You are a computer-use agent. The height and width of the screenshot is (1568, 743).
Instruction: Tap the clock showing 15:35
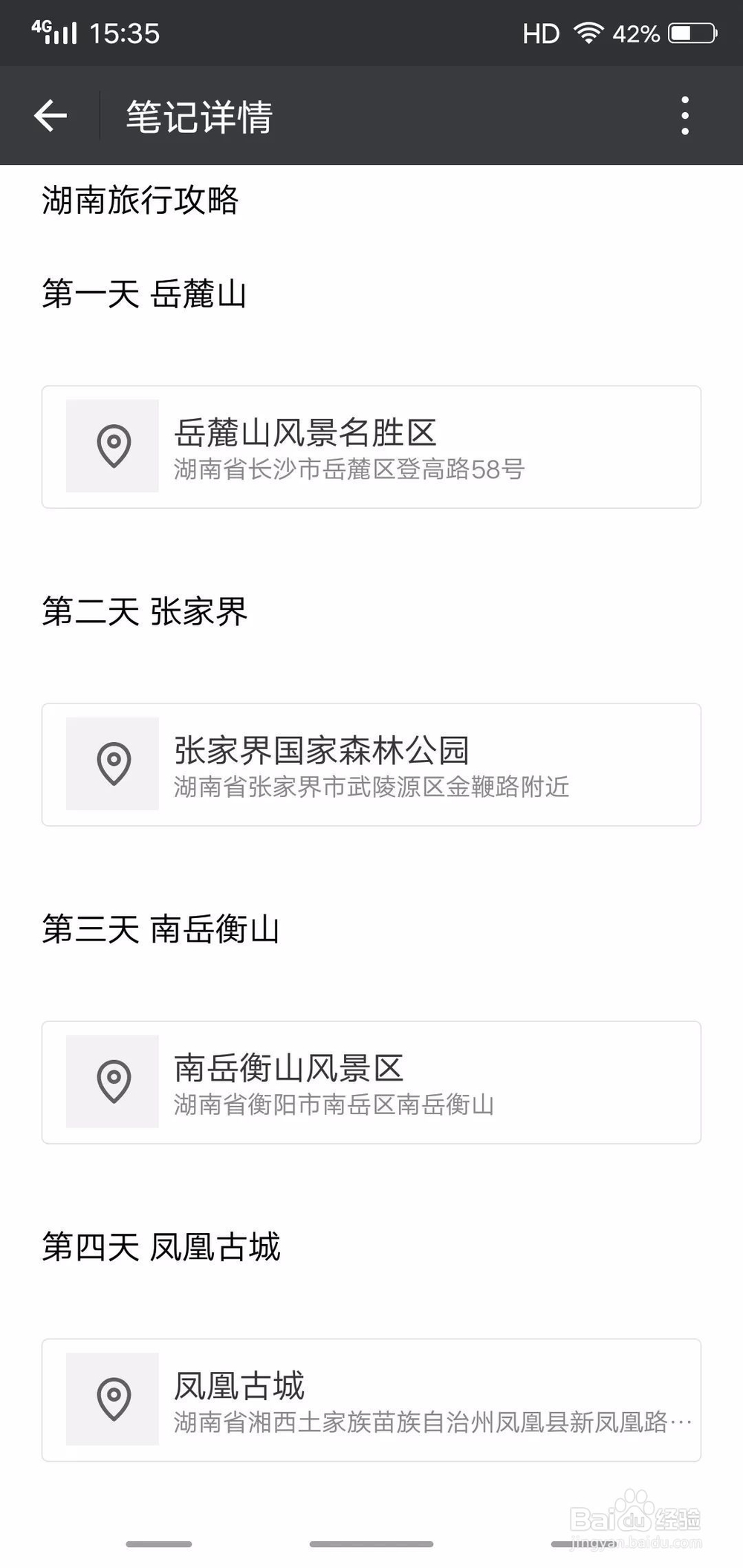(126, 33)
